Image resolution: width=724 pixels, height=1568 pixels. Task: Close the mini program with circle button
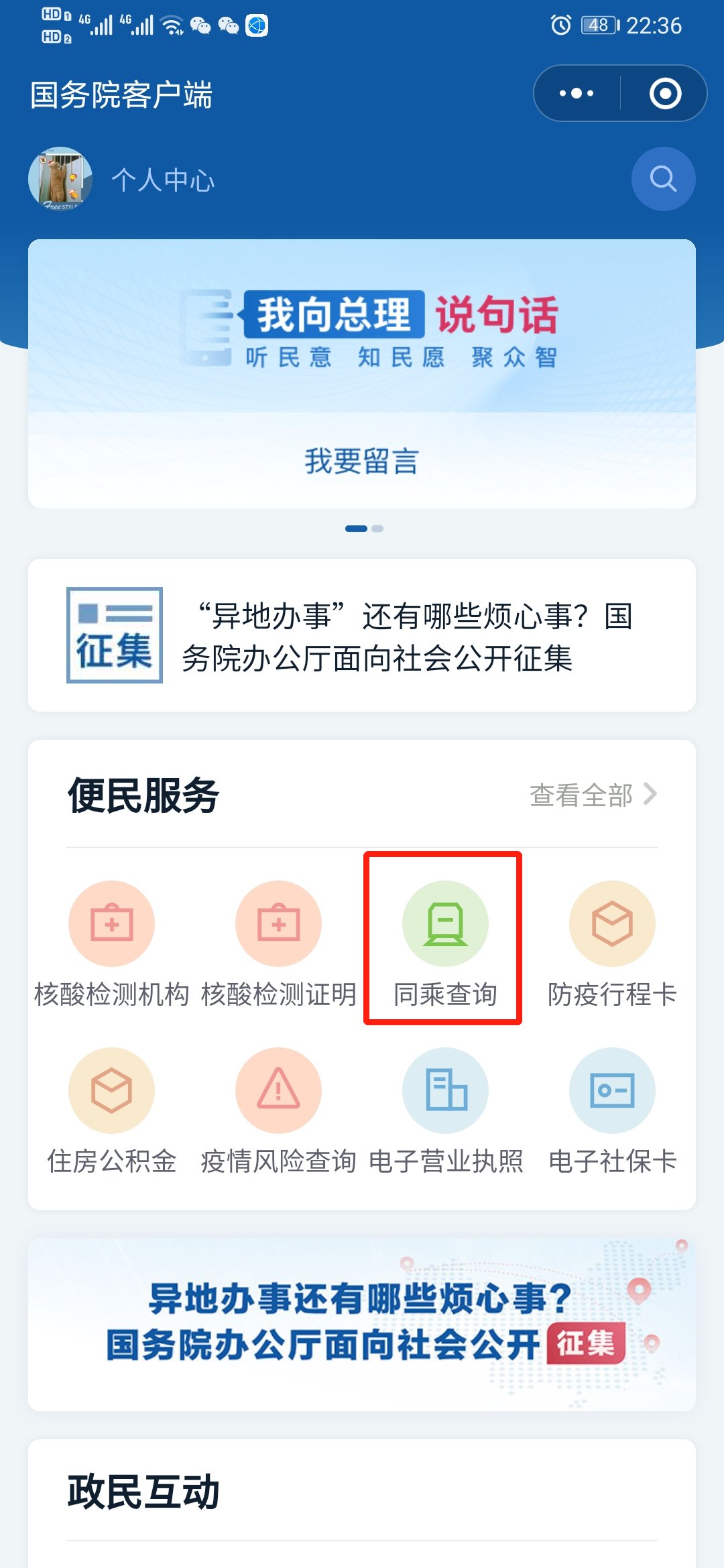tap(665, 94)
